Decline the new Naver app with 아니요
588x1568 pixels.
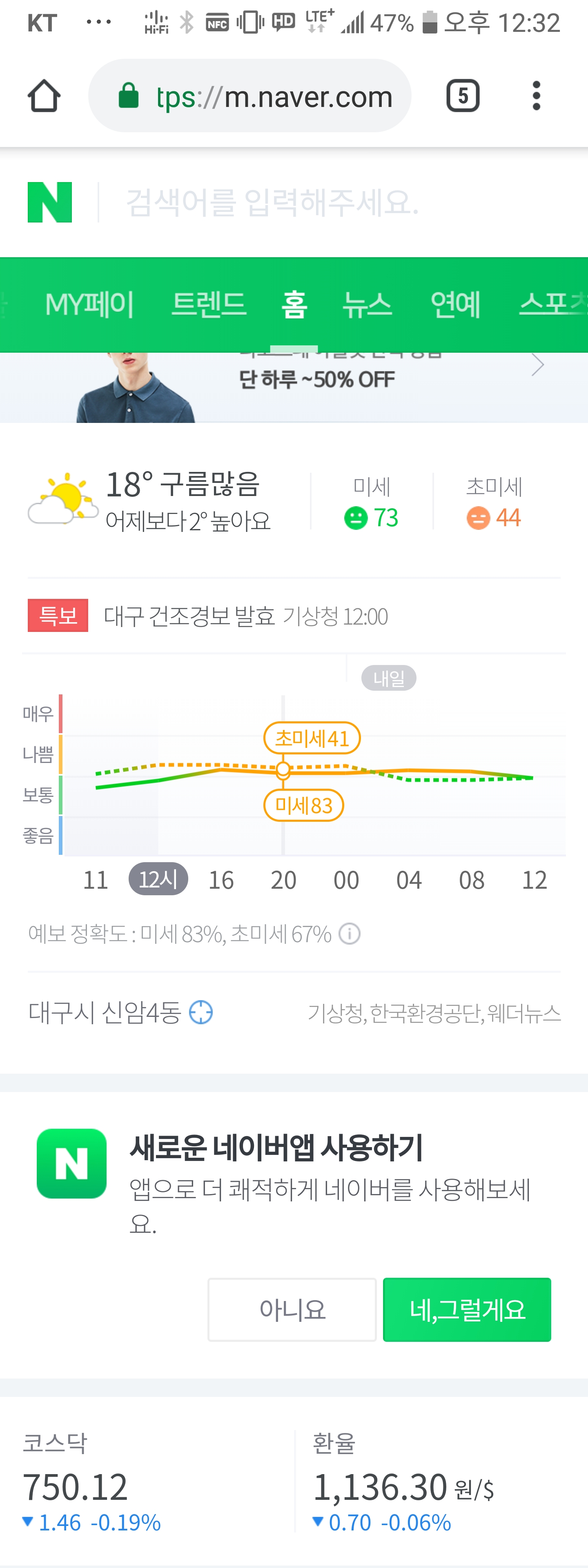click(x=292, y=1309)
